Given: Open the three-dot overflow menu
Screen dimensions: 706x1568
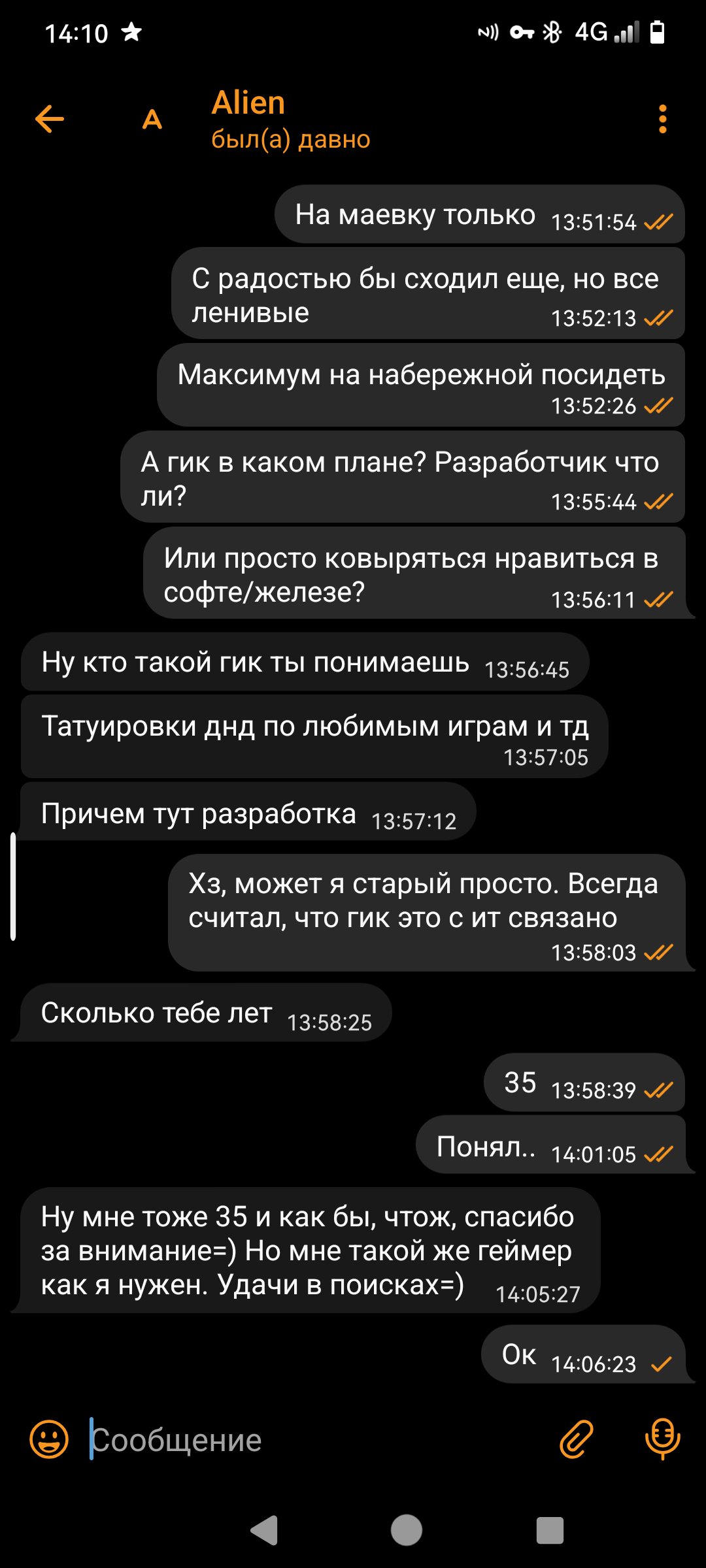Looking at the screenshot, I should (662, 119).
